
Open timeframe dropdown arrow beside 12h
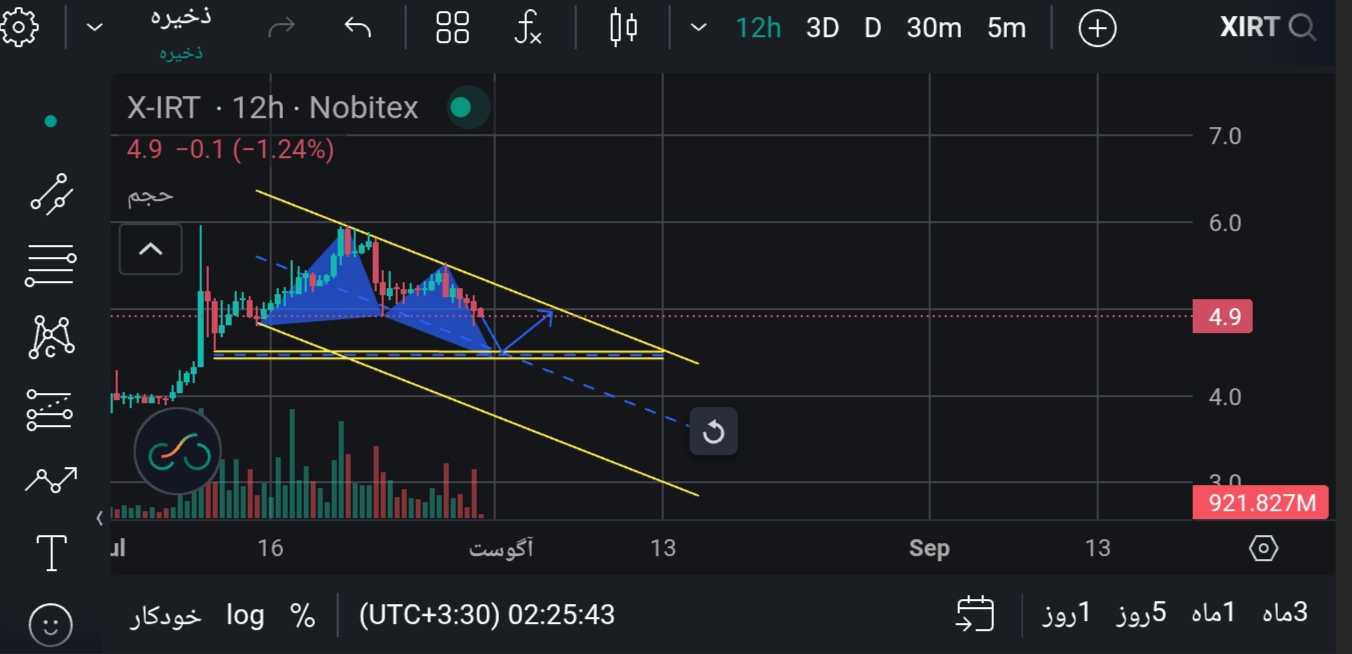(x=699, y=28)
